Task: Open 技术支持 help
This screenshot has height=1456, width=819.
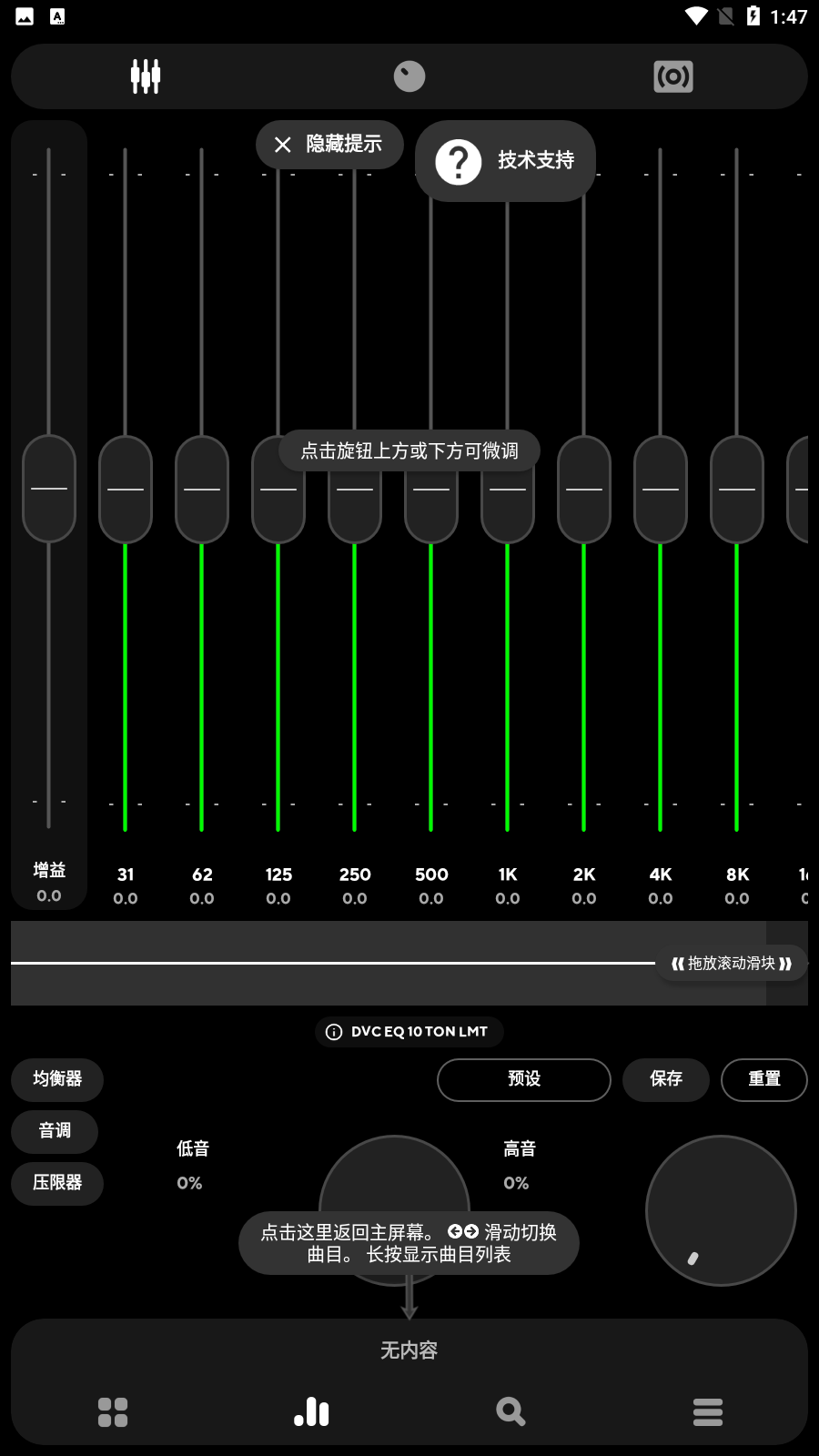Action: [x=506, y=161]
